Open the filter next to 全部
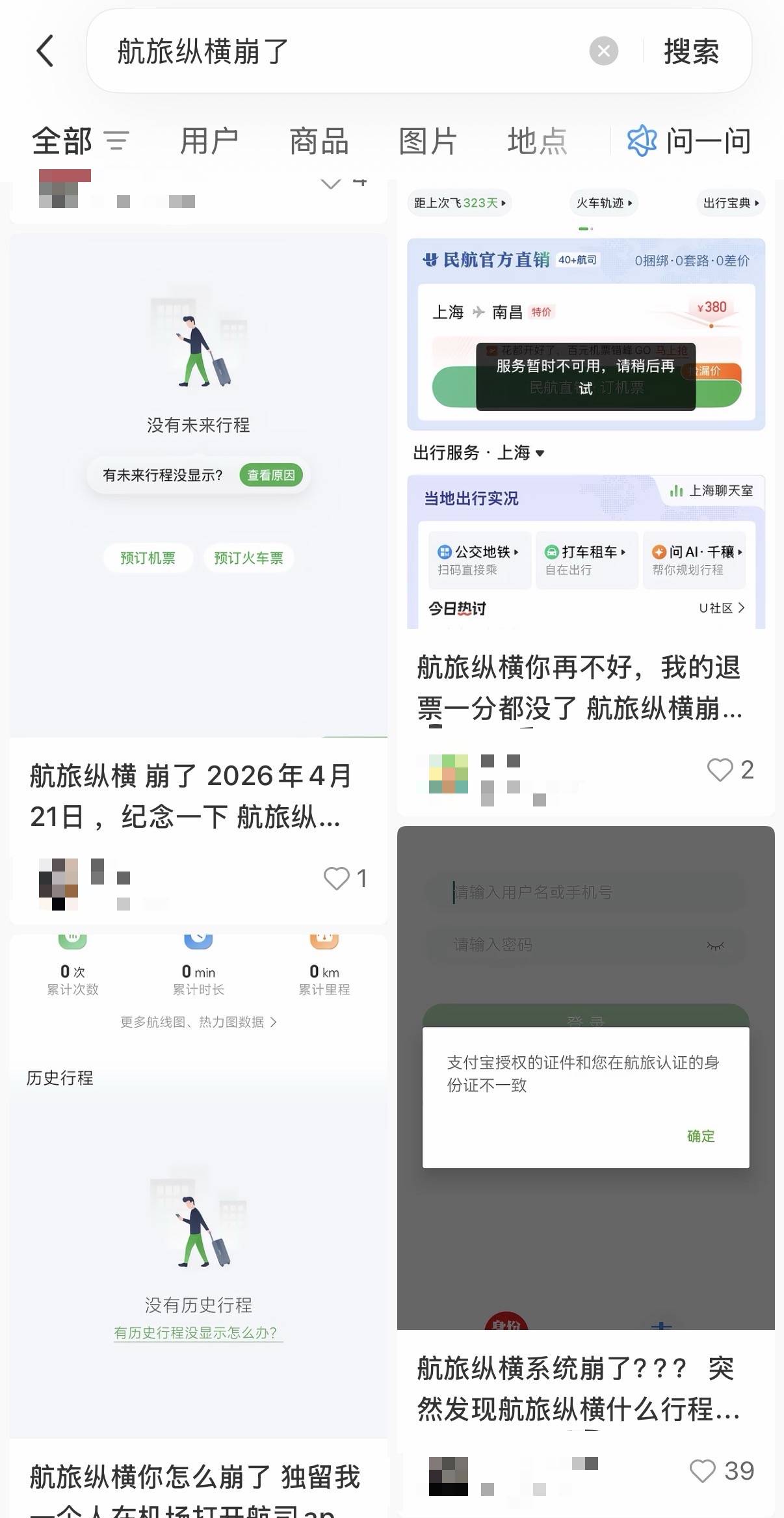Viewport: 784px width, 1518px height. click(117, 140)
